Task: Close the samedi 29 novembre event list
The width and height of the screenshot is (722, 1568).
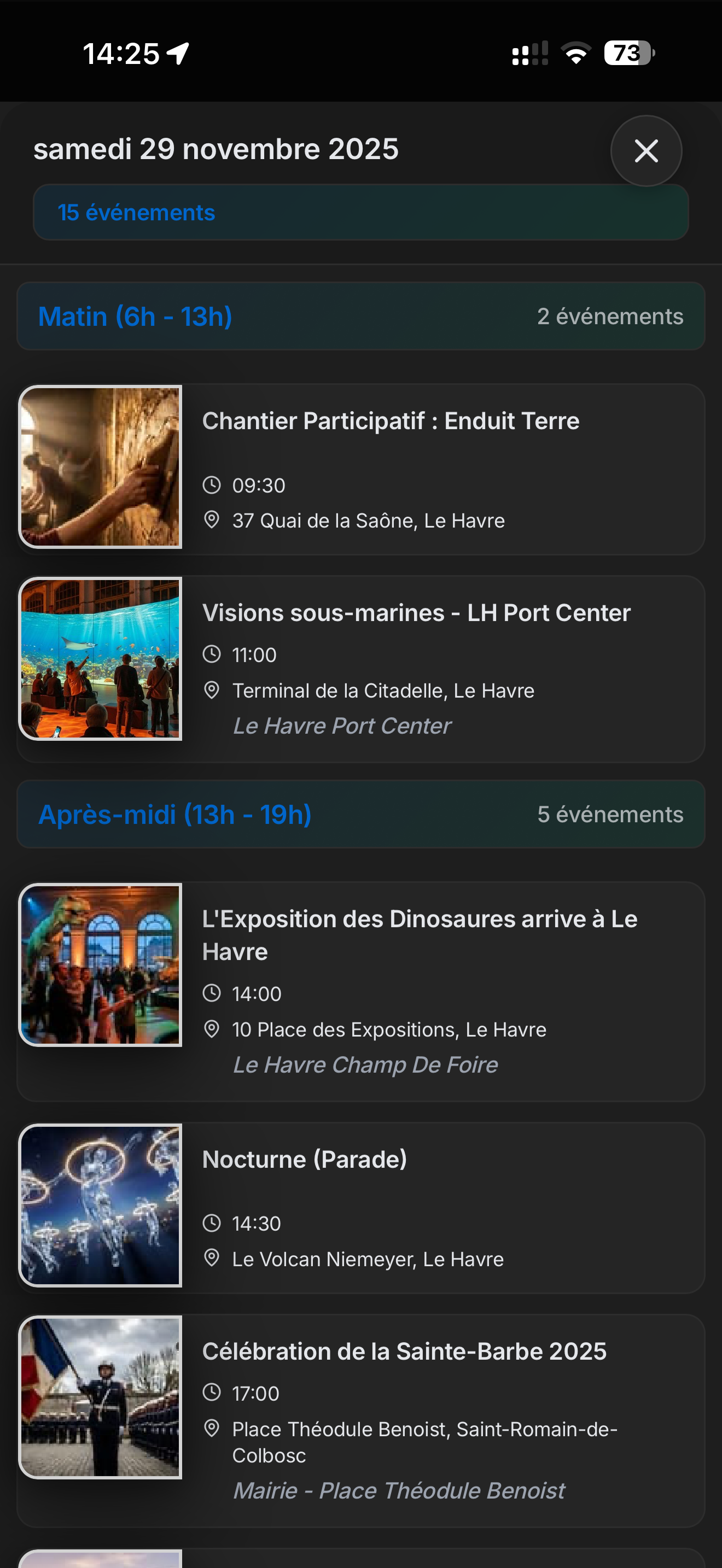Action: click(646, 150)
